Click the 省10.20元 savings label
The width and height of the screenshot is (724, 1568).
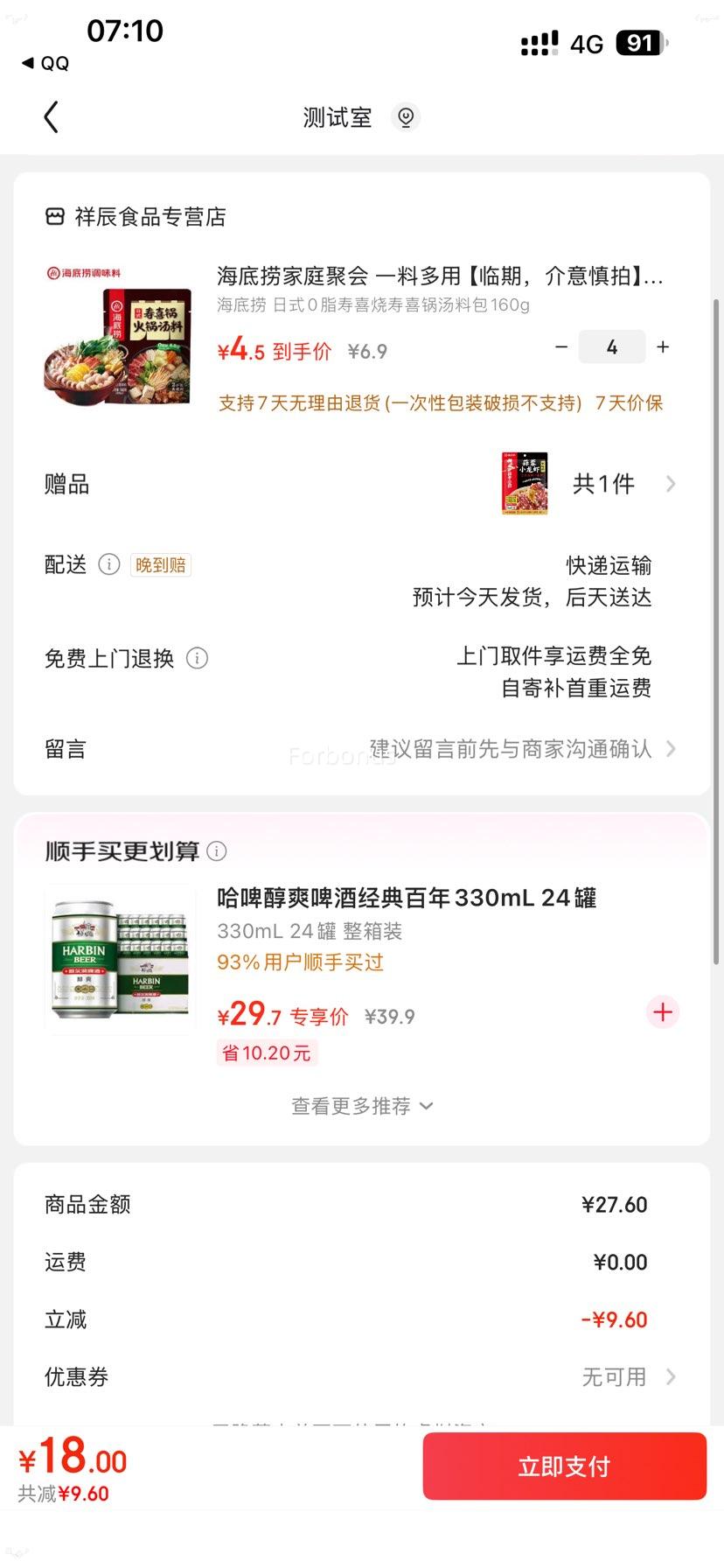point(267,1053)
